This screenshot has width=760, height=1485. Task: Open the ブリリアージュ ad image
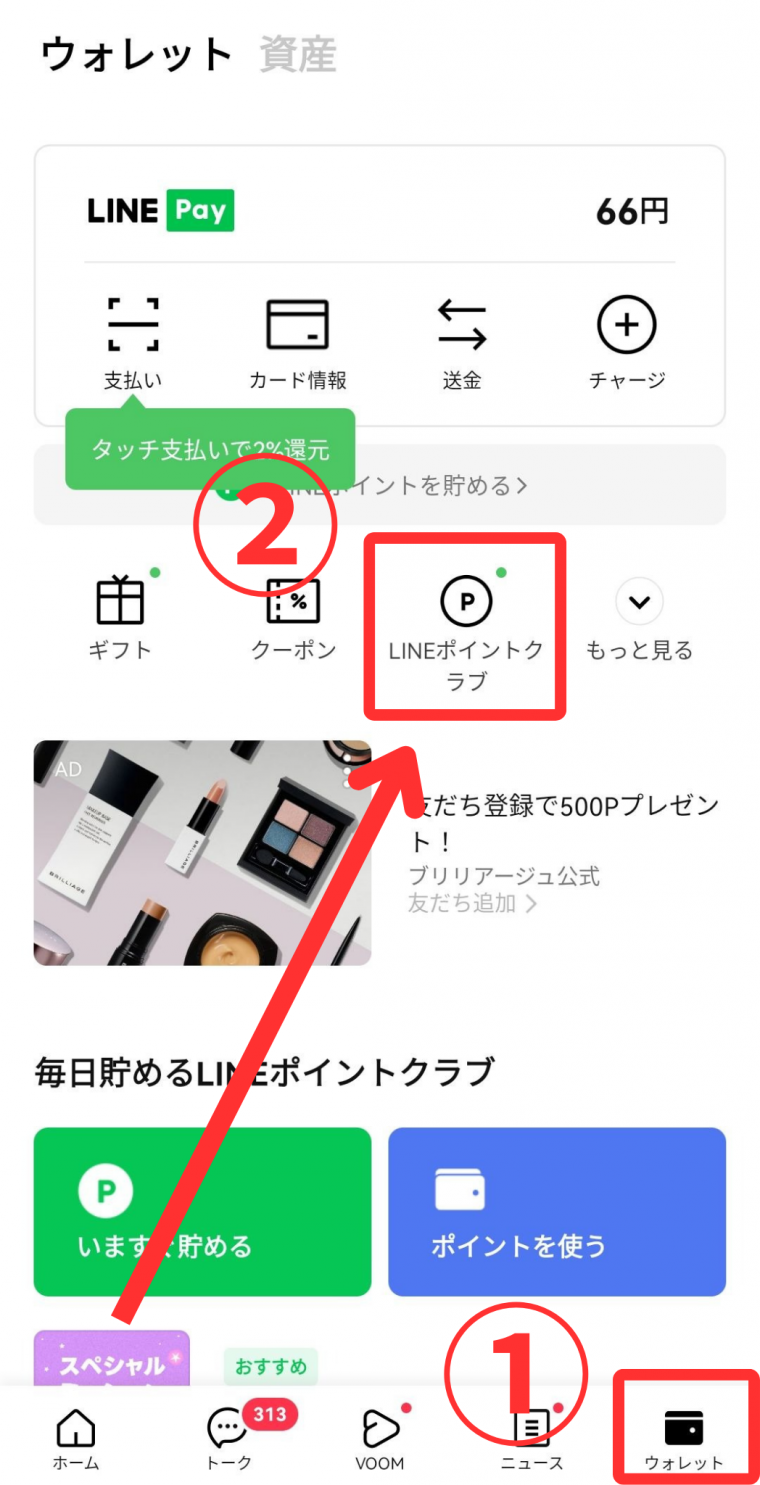202,853
